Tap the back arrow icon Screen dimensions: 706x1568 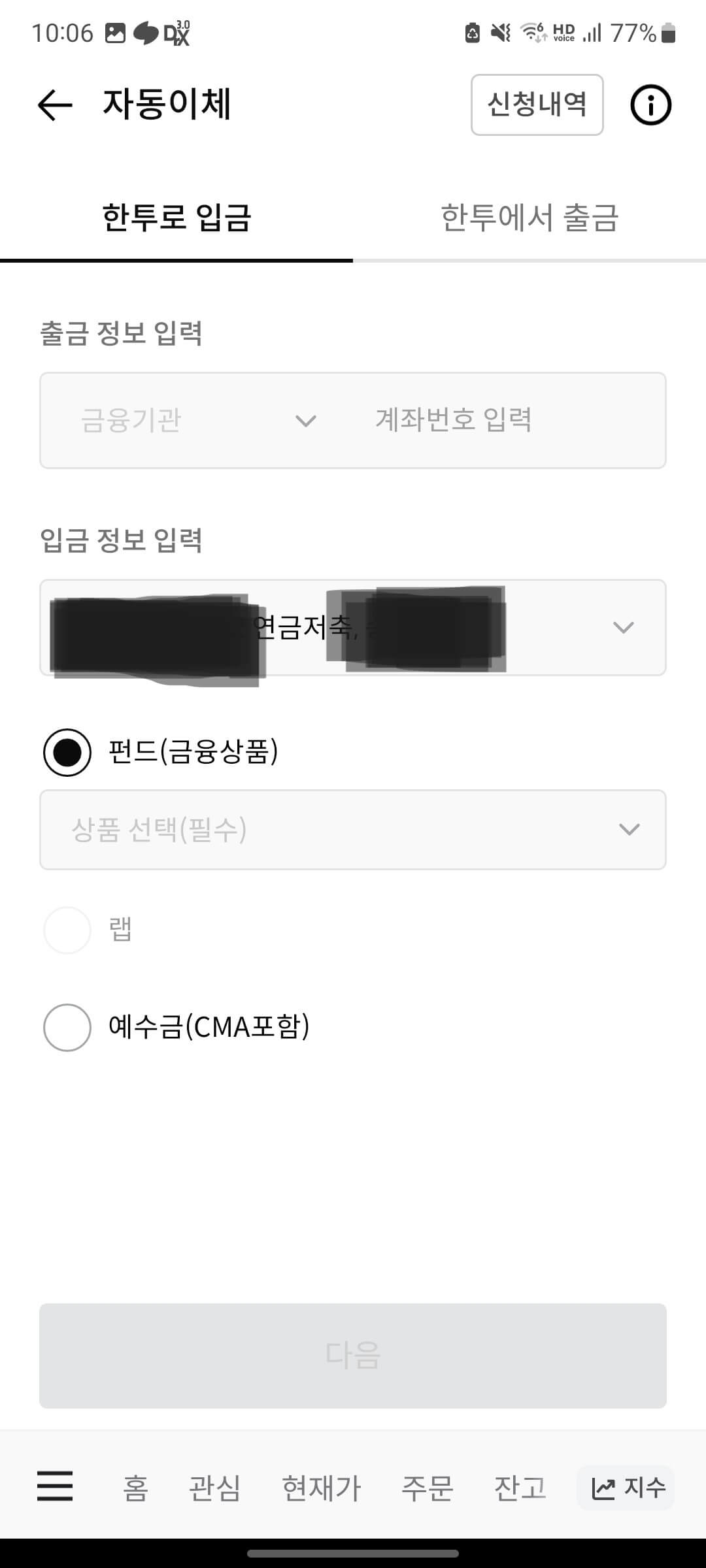pyautogui.click(x=52, y=105)
